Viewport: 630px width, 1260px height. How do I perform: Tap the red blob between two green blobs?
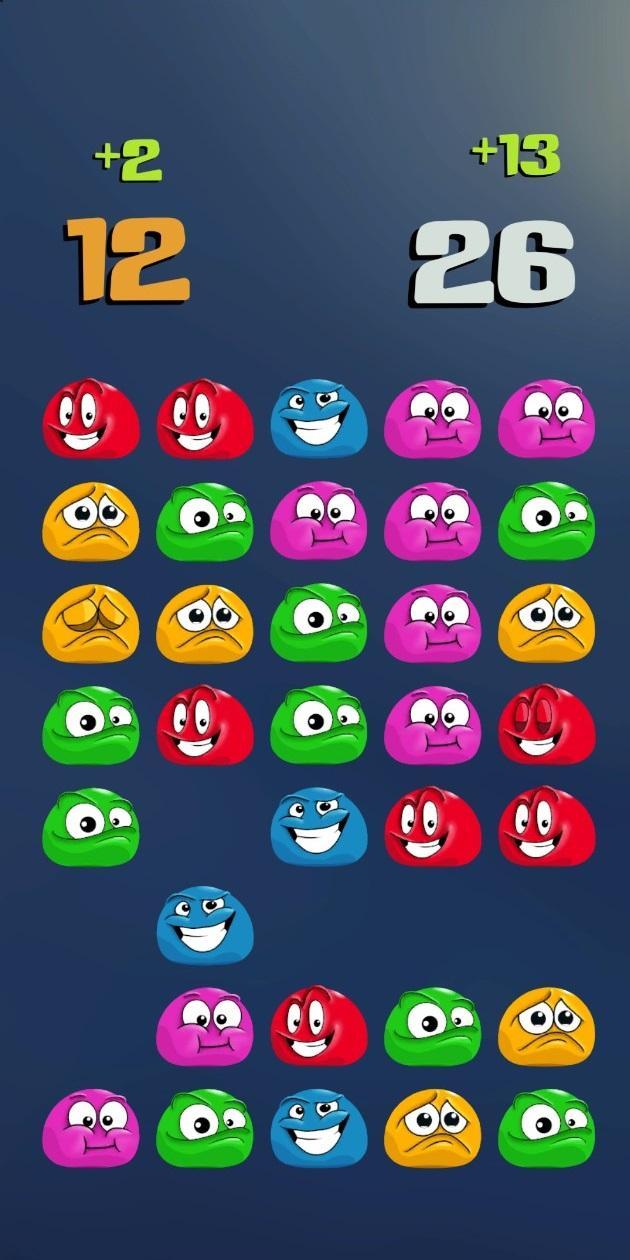204,724
